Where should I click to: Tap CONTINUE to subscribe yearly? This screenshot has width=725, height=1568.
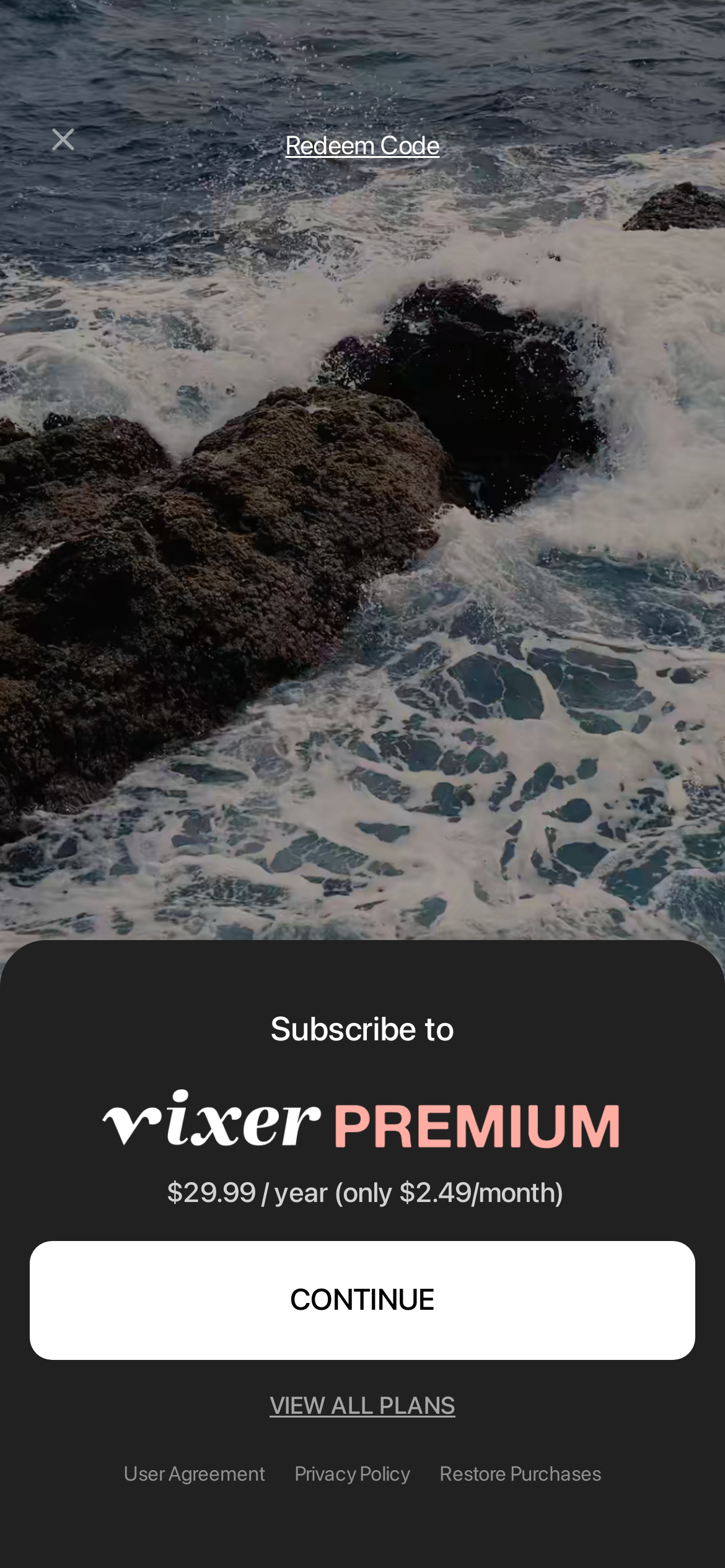pyautogui.click(x=362, y=1300)
